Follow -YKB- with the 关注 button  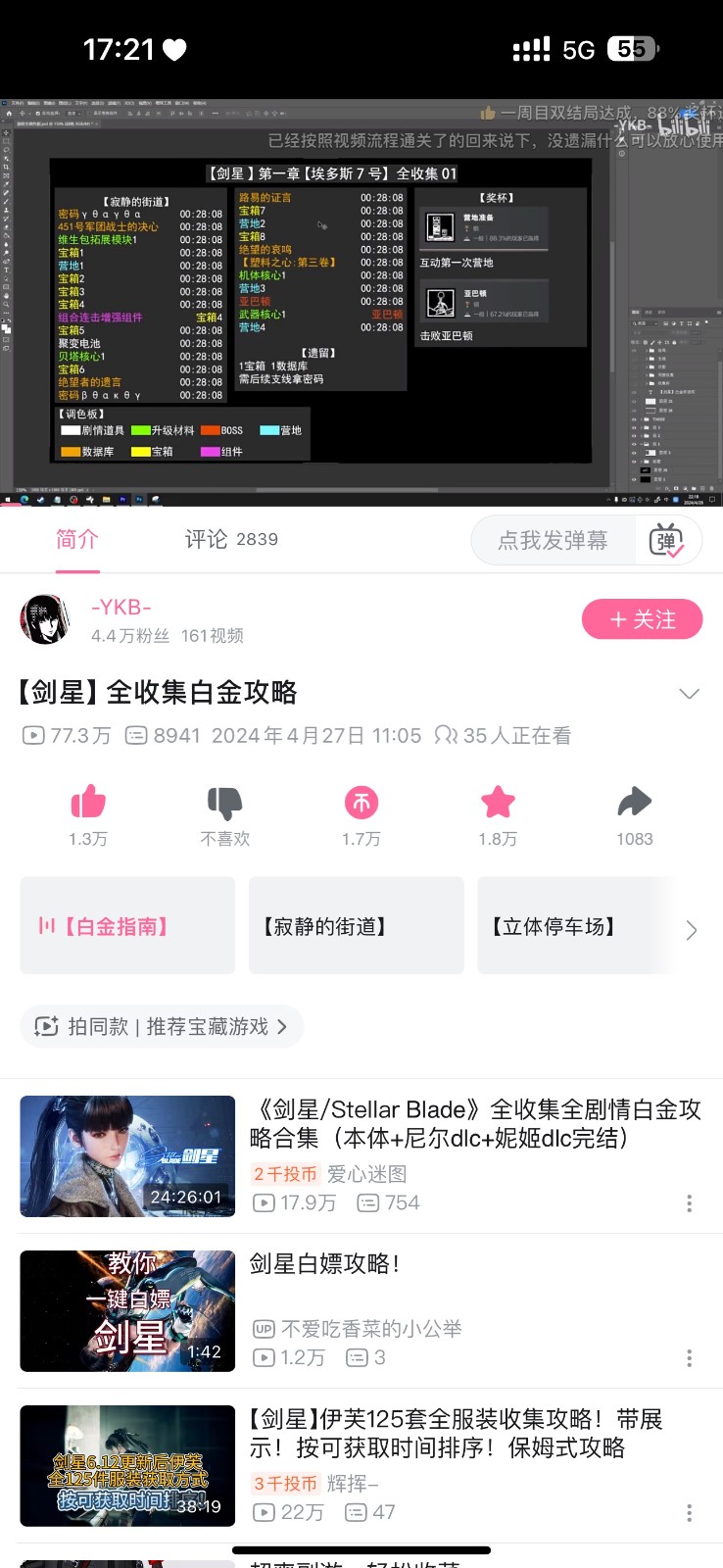click(642, 619)
